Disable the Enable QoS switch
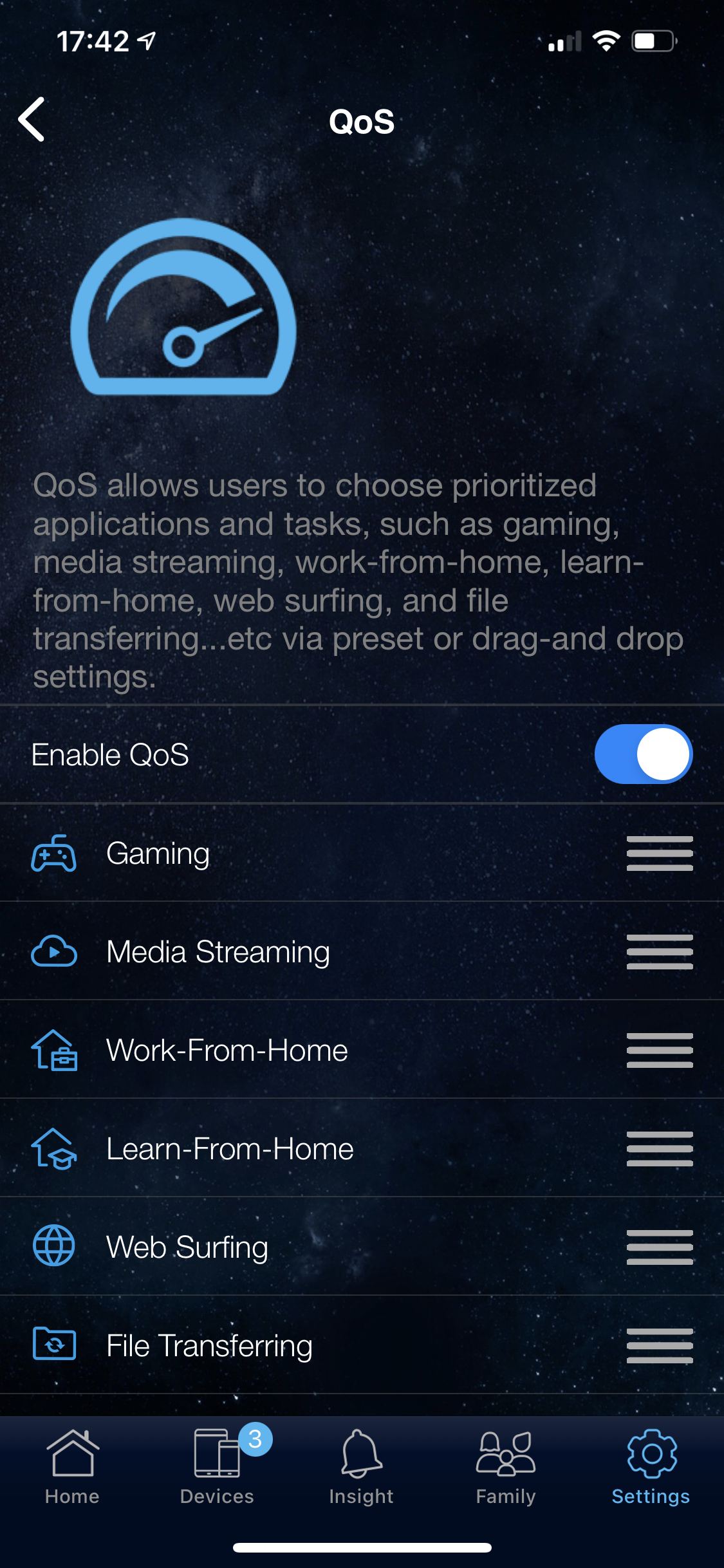 click(x=642, y=754)
